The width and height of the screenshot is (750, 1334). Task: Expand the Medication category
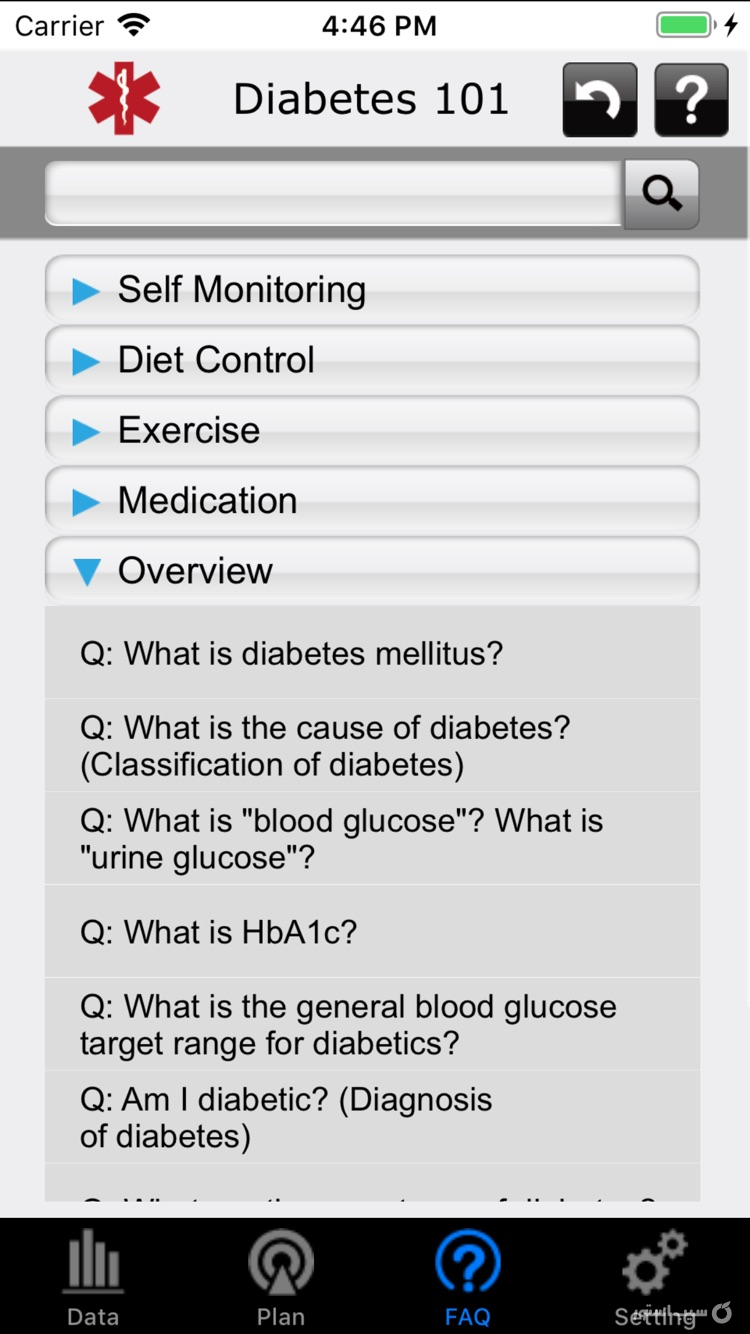(370, 499)
